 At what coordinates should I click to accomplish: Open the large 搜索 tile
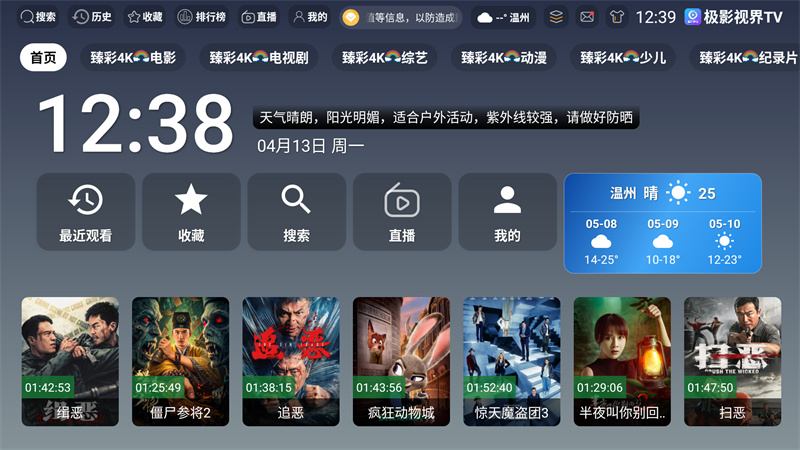(296, 212)
